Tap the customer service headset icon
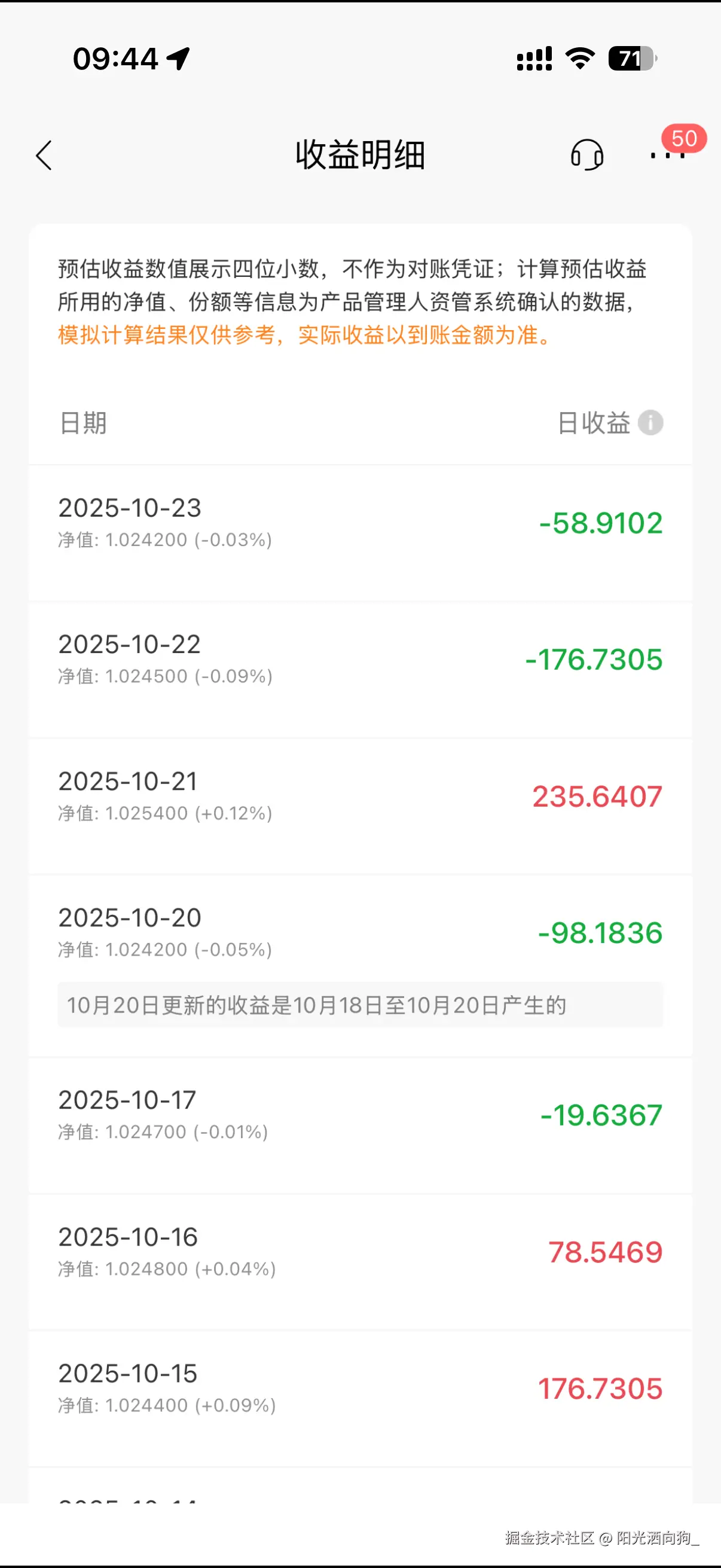 [x=586, y=157]
